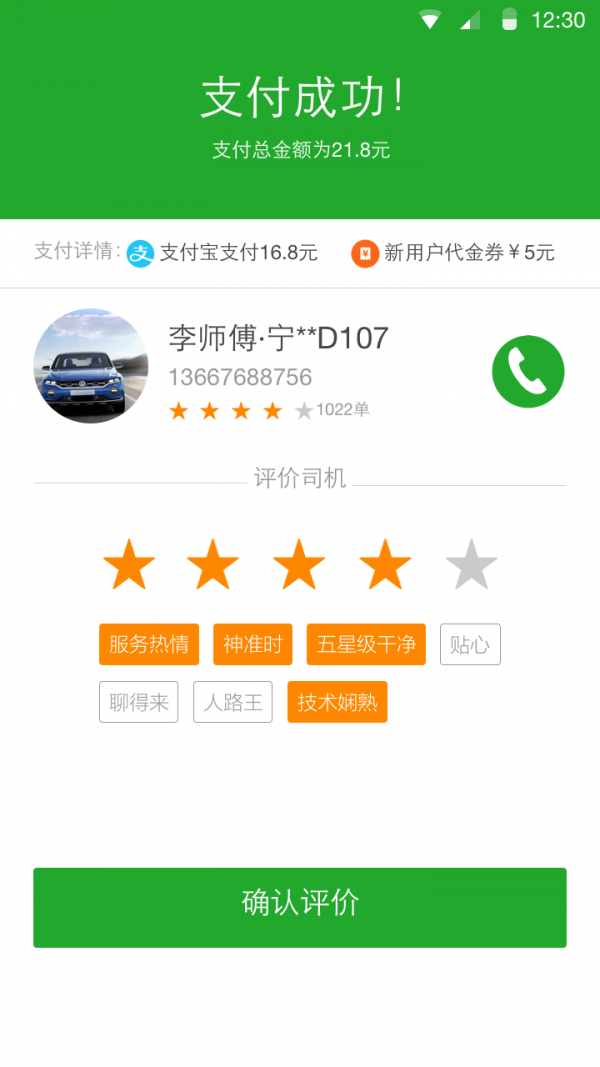The width and height of the screenshot is (600, 1067).
Task: Remove the 五星级干净 tag
Action: 366,645
